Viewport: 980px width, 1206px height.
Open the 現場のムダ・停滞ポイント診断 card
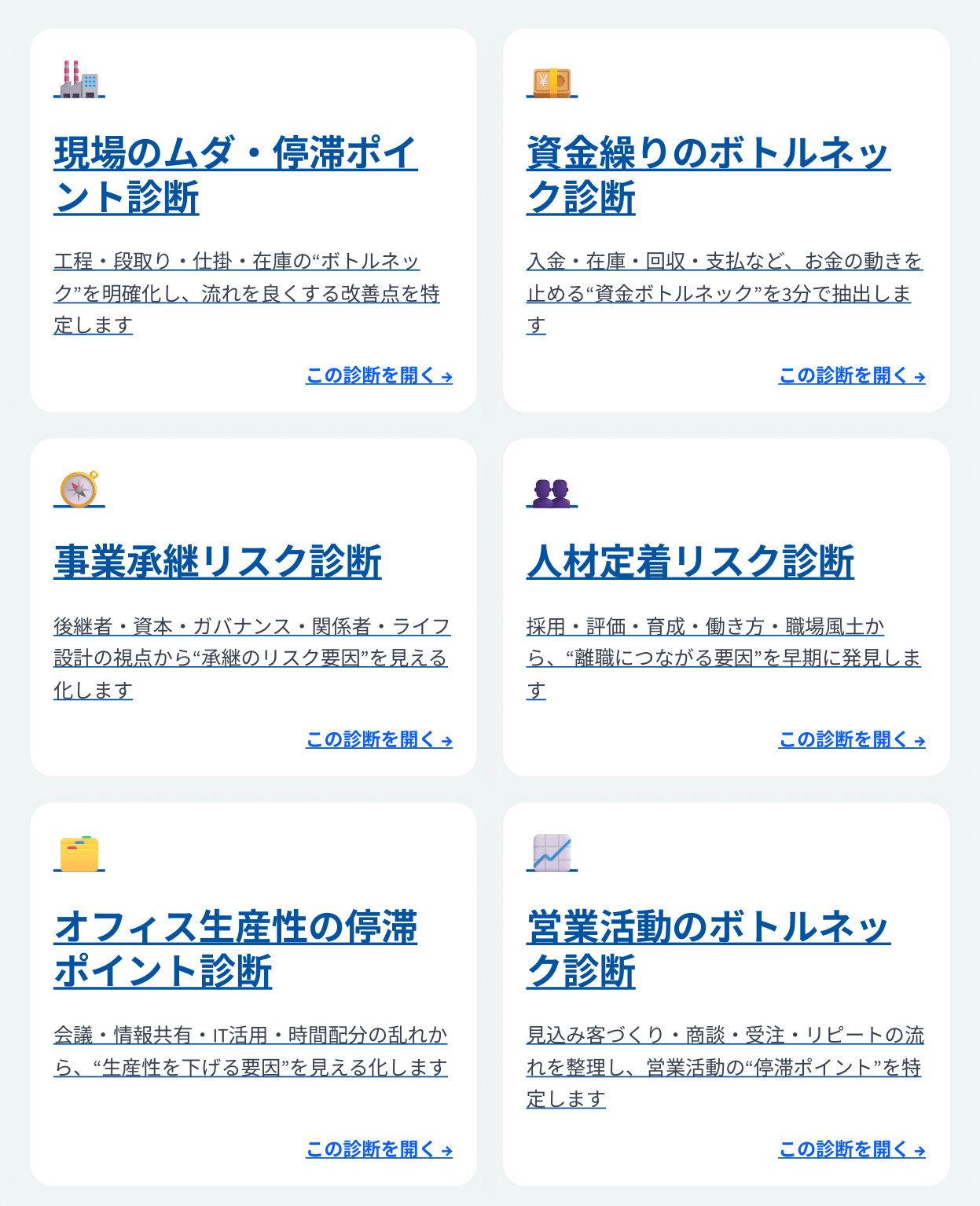point(234,154)
